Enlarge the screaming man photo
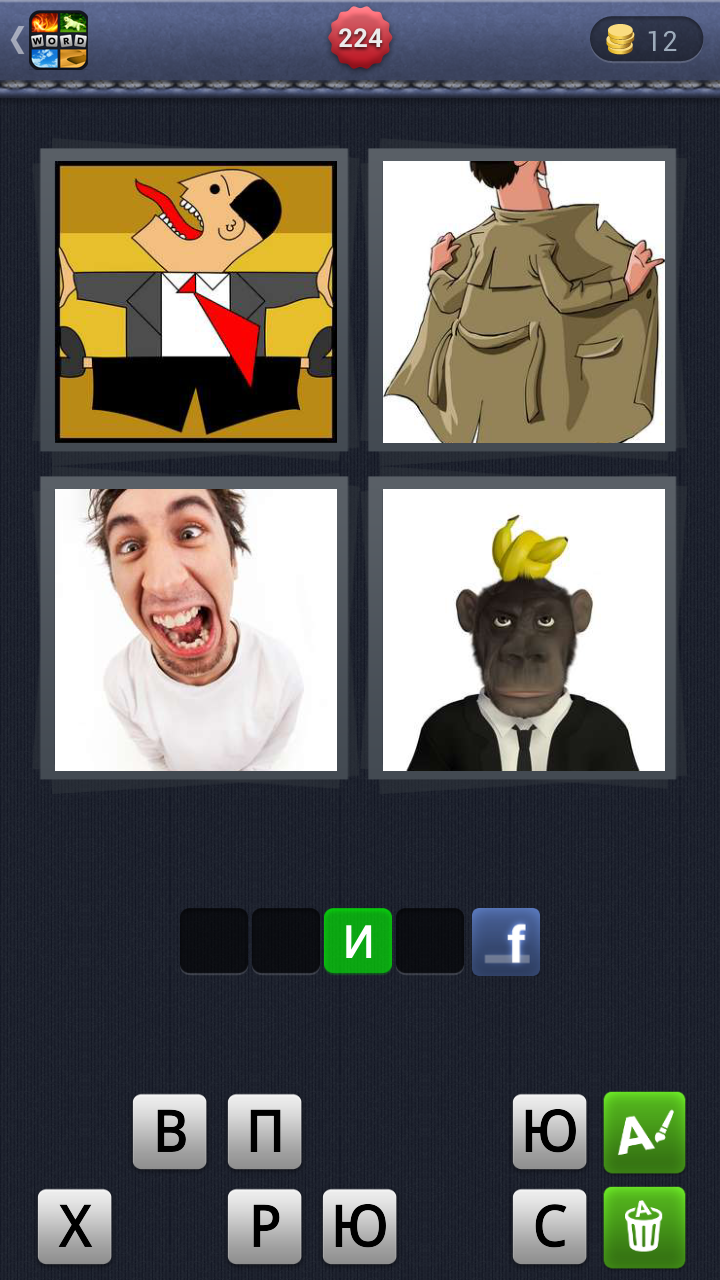 (196, 630)
